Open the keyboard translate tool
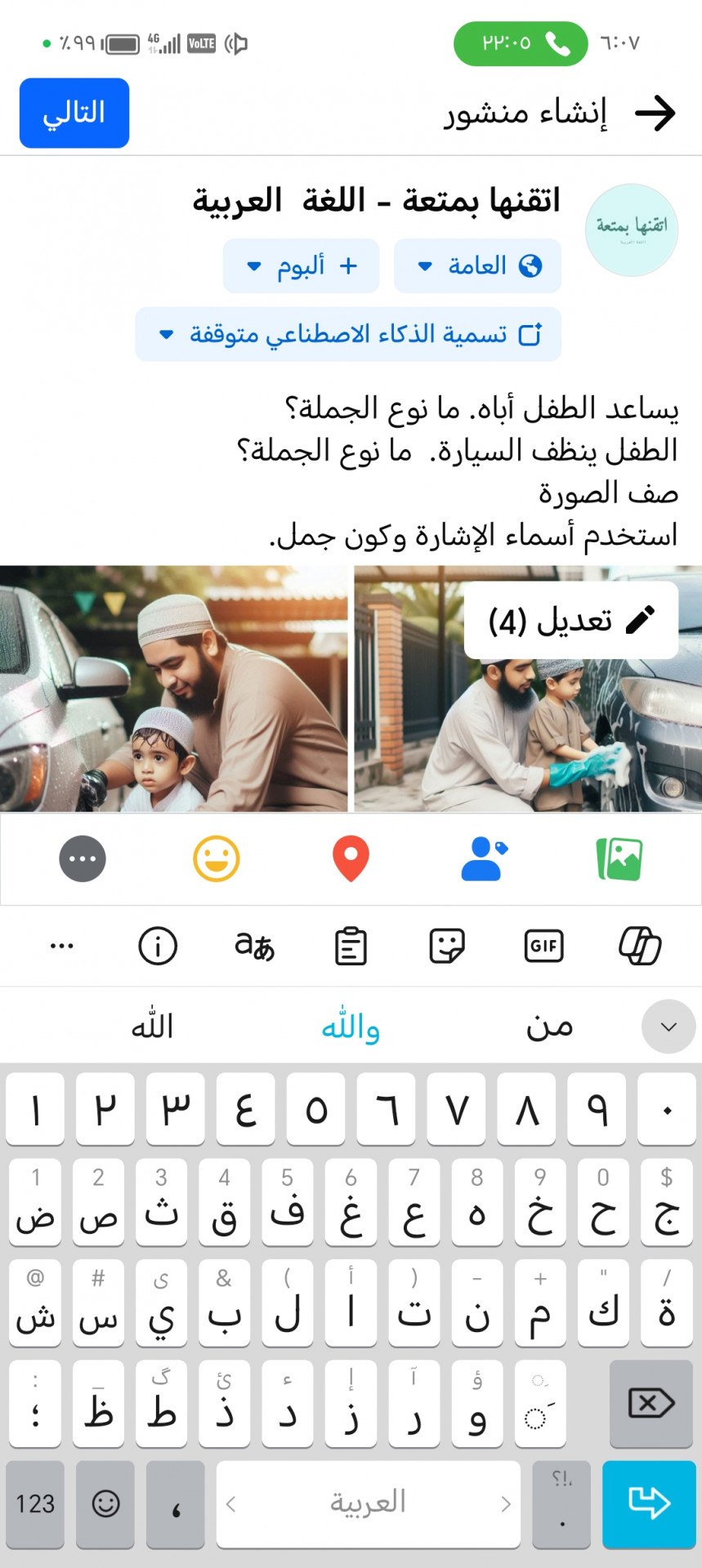 pyautogui.click(x=254, y=946)
